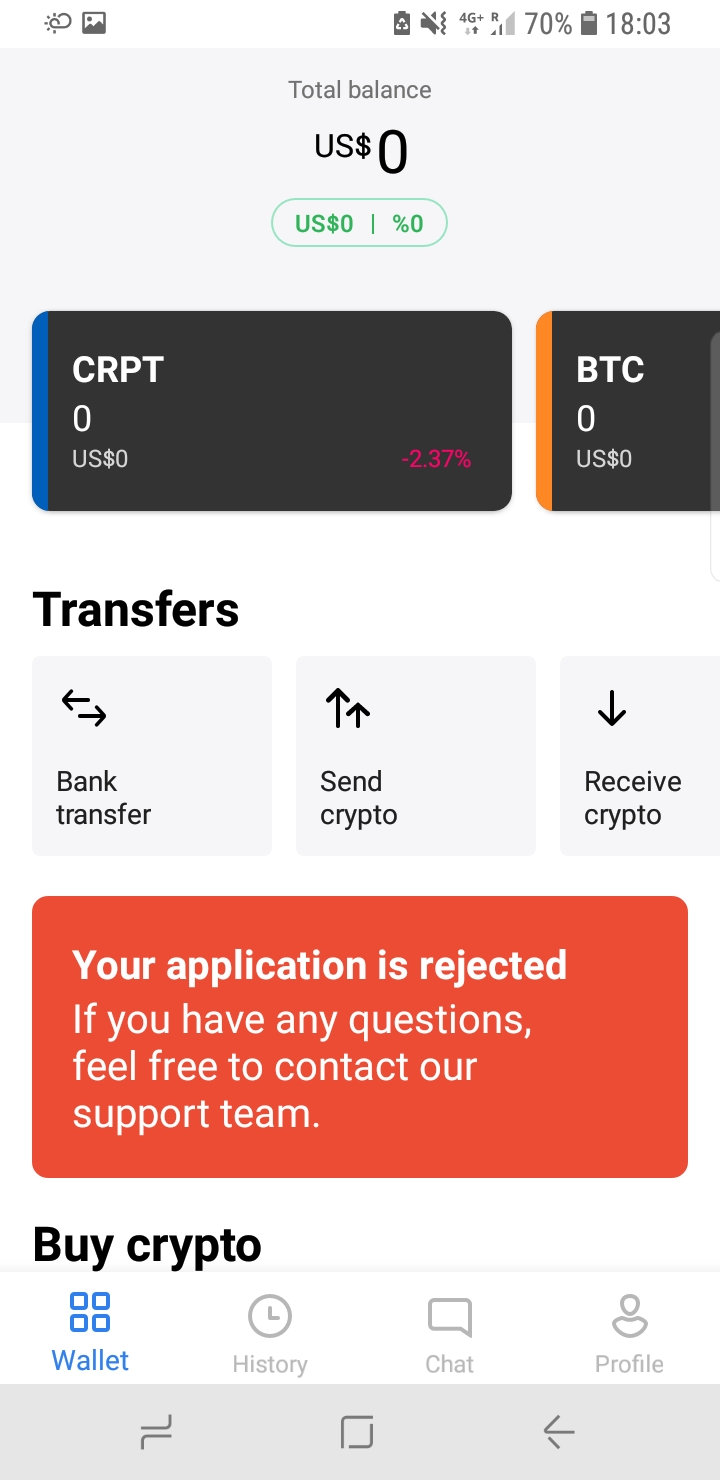Open recent apps from the navigation bar
This screenshot has width=720, height=1480.
coord(157,1432)
